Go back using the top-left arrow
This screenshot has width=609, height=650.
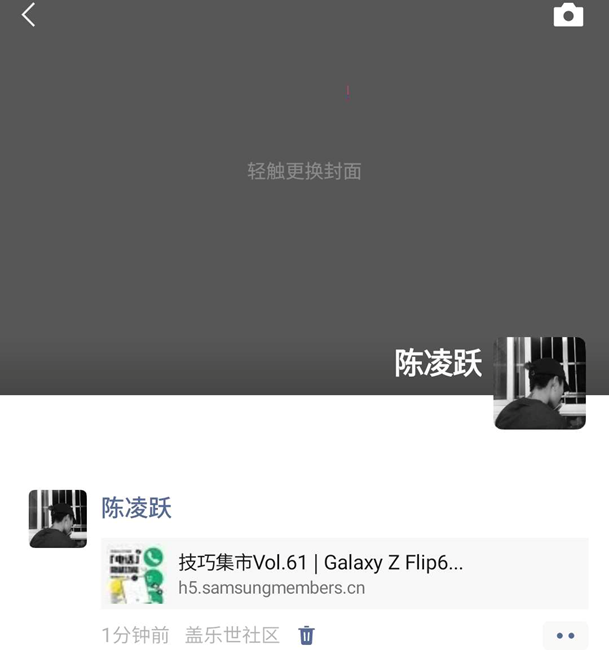pyautogui.click(x=28, y=15)
